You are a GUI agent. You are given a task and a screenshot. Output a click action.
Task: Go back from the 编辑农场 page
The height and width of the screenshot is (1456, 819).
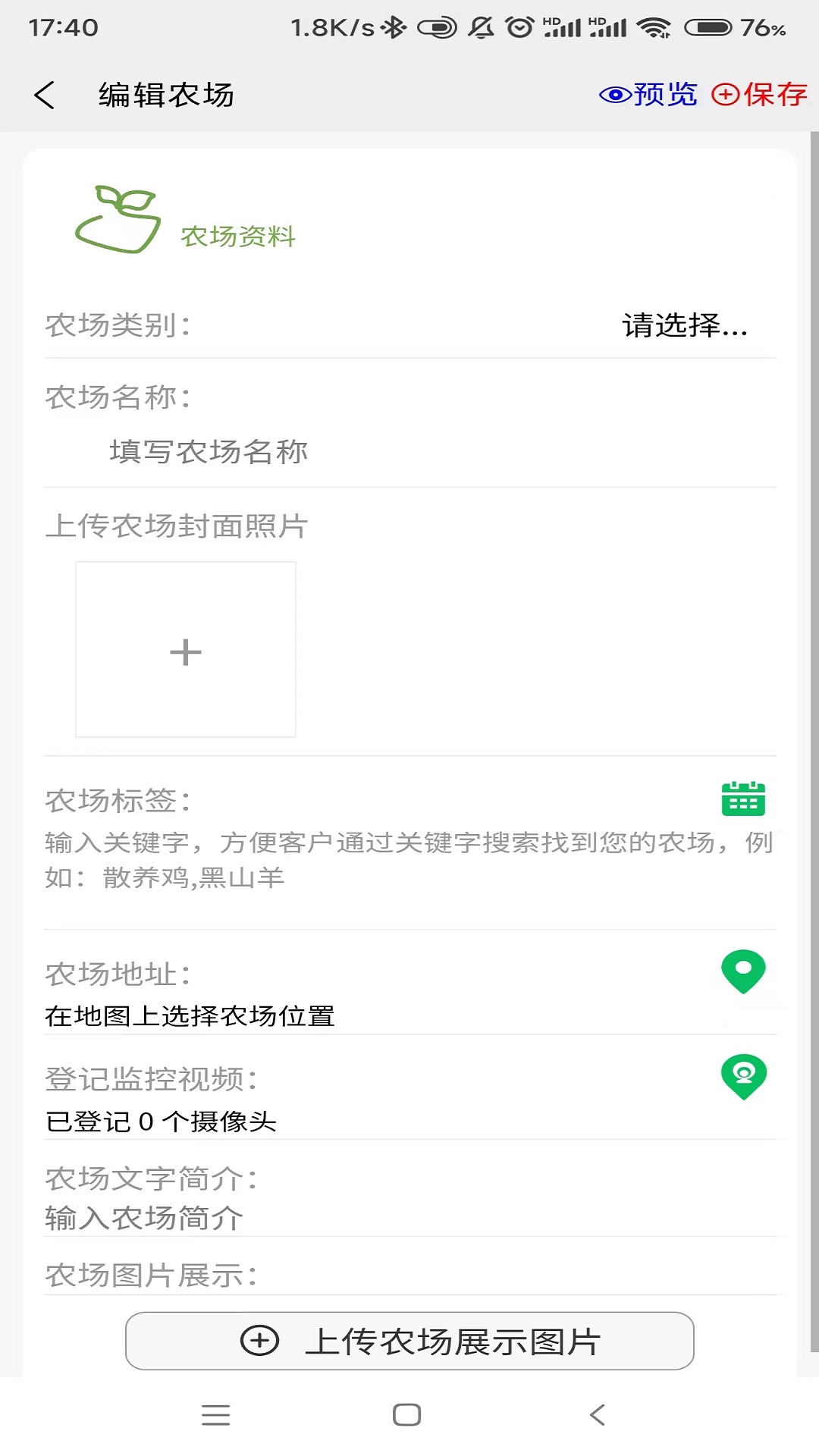coord(45,96)
